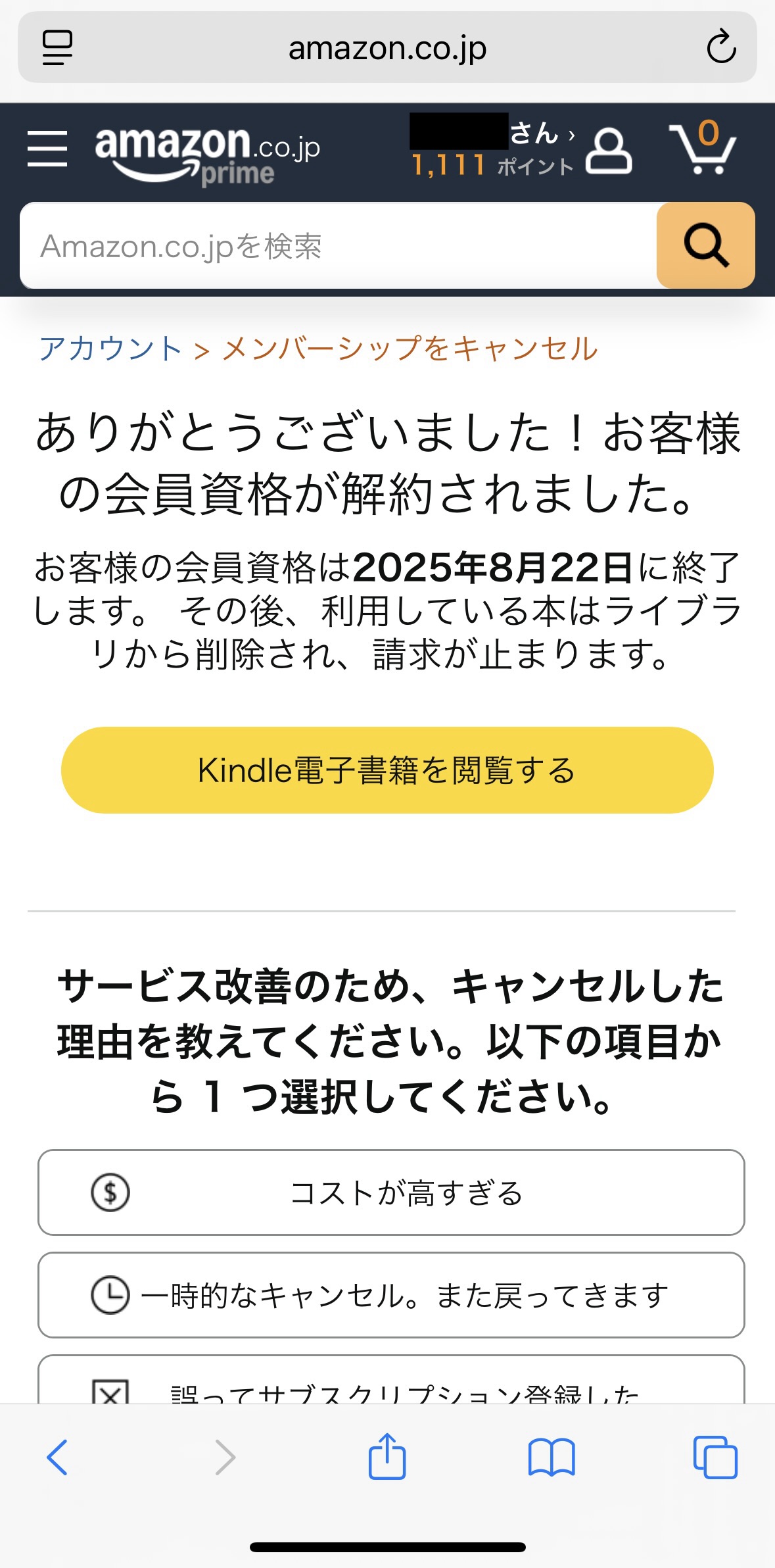Screen dimensions: 775x1568
Task: Tap the Amazon.co.jpを検索 search field
Action: tap(339, 246)
